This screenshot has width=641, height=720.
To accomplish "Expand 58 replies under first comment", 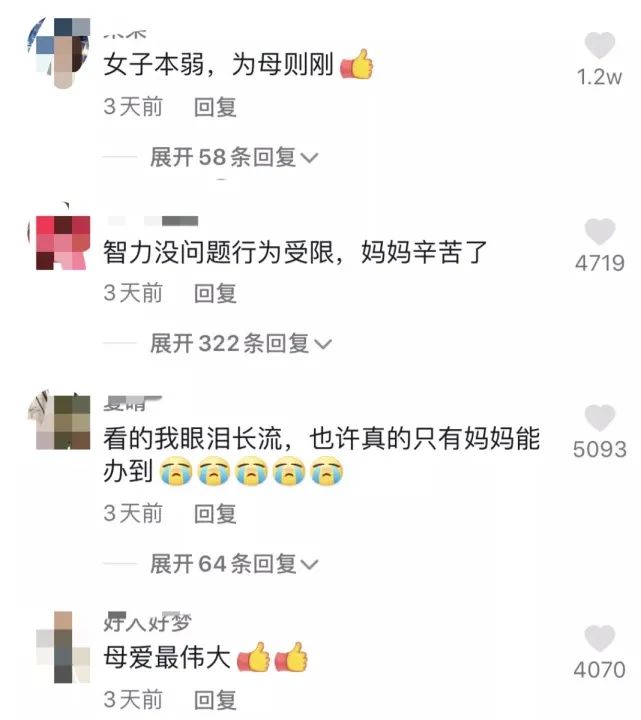I will tap(234, 157).
